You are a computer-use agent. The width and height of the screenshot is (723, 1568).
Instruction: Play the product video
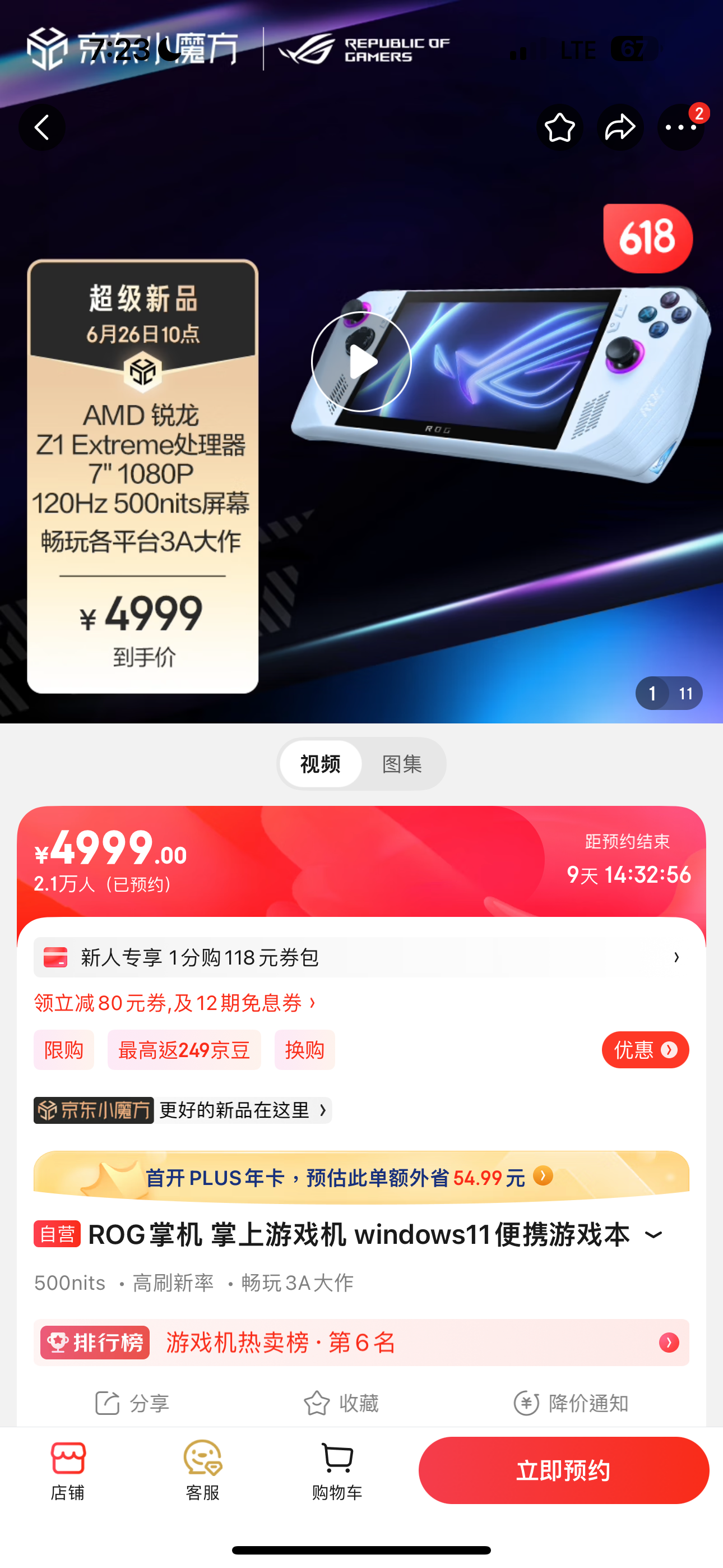[361, 362]
